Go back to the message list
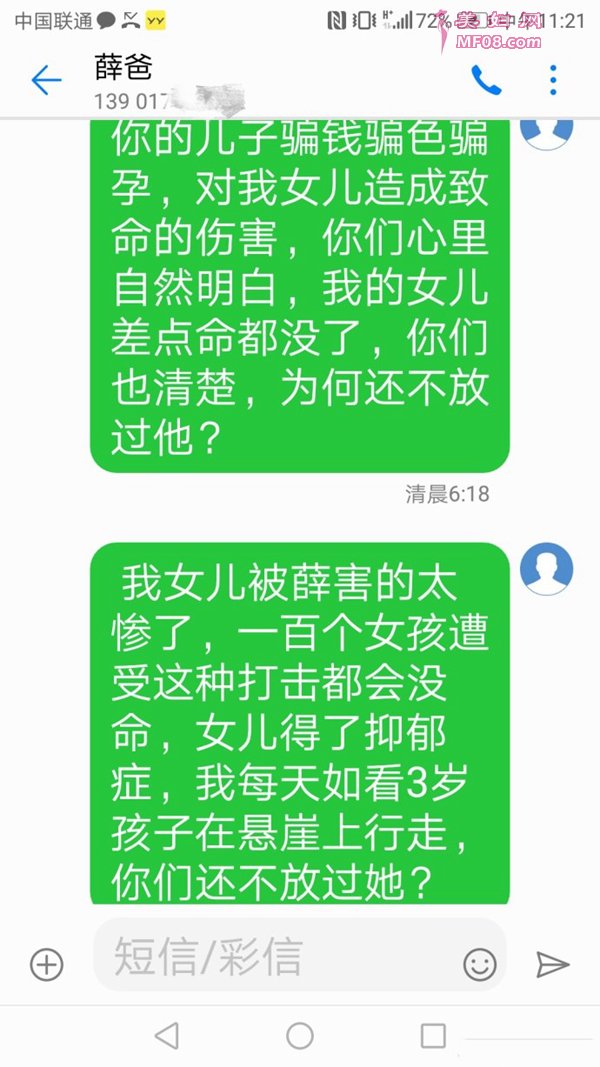 click(46, 80)
